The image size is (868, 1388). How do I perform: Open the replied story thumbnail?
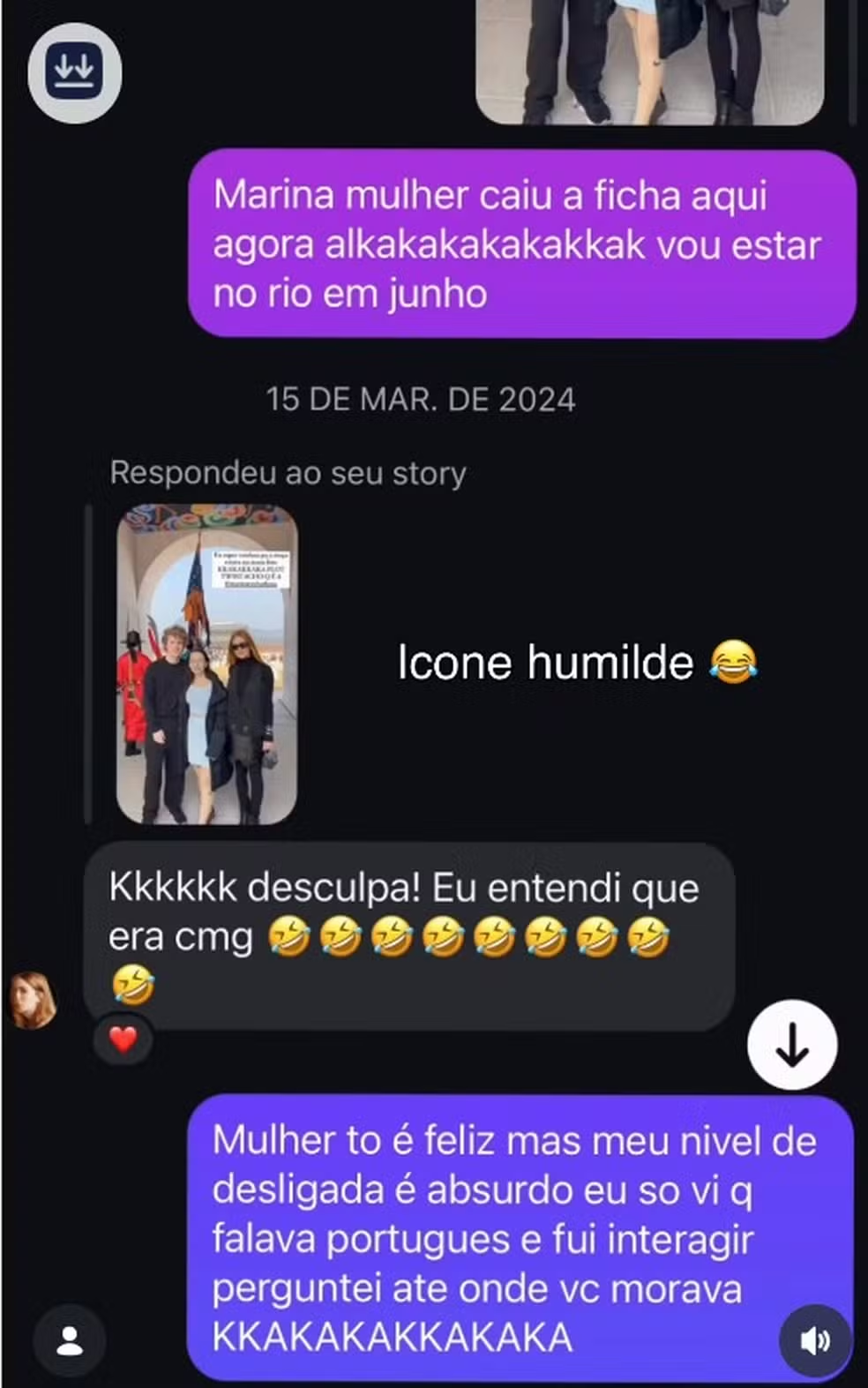click(x=206, y=664)
